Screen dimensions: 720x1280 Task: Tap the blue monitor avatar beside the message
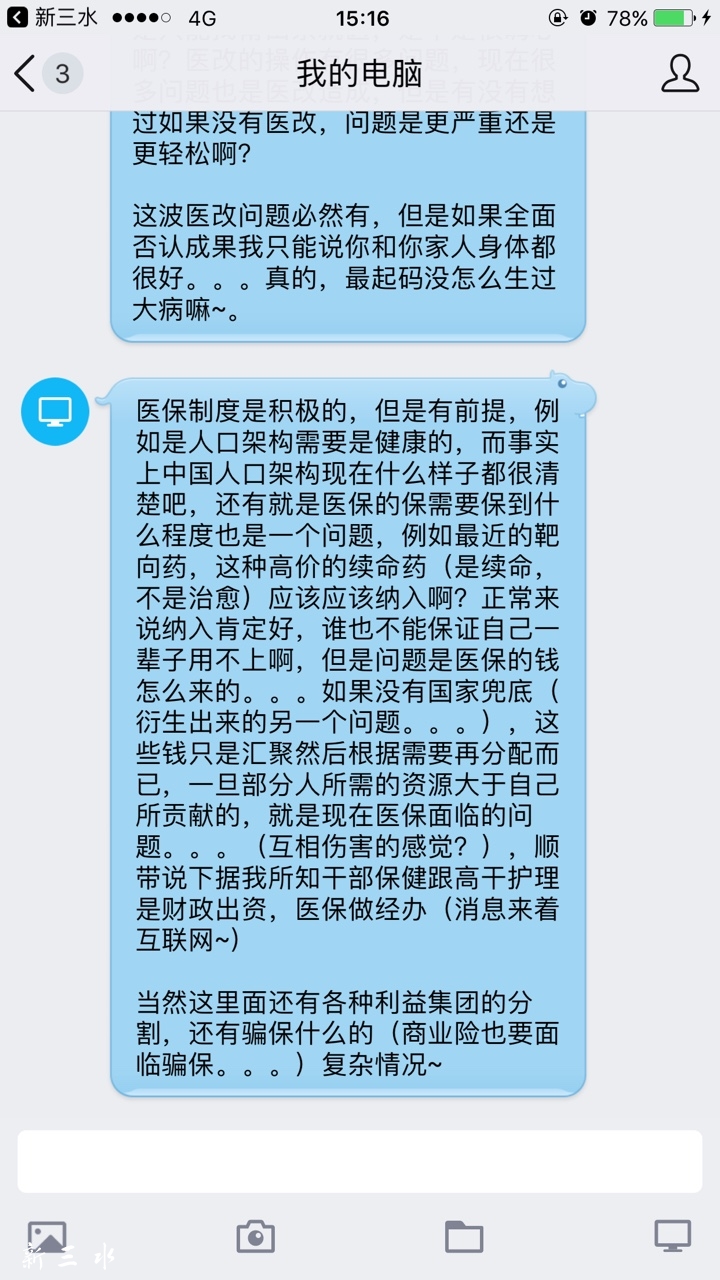54,410
